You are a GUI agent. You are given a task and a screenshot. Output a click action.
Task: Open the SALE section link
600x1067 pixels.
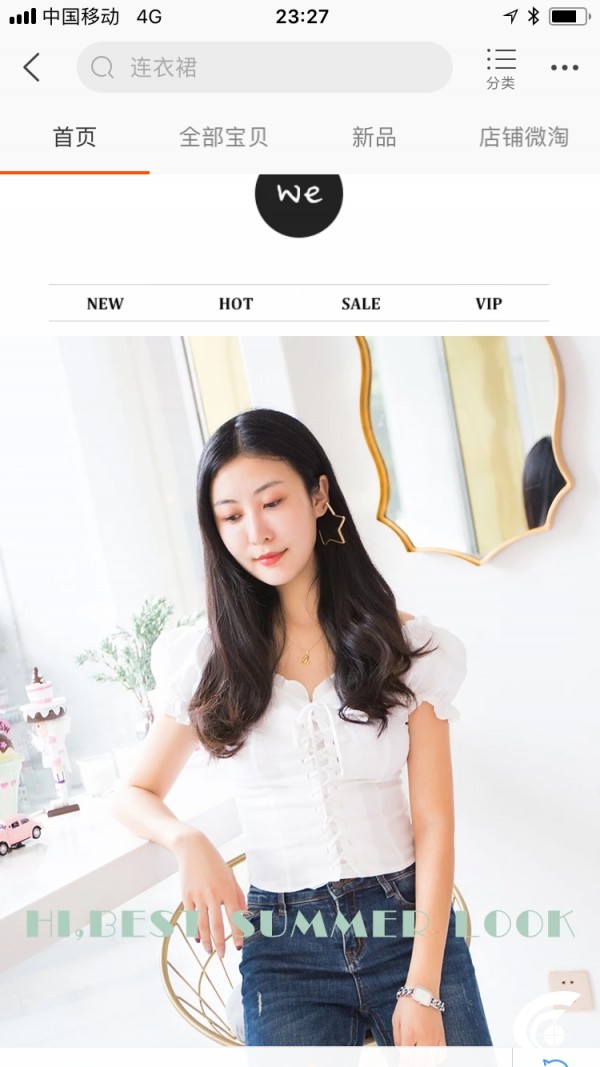361,303
